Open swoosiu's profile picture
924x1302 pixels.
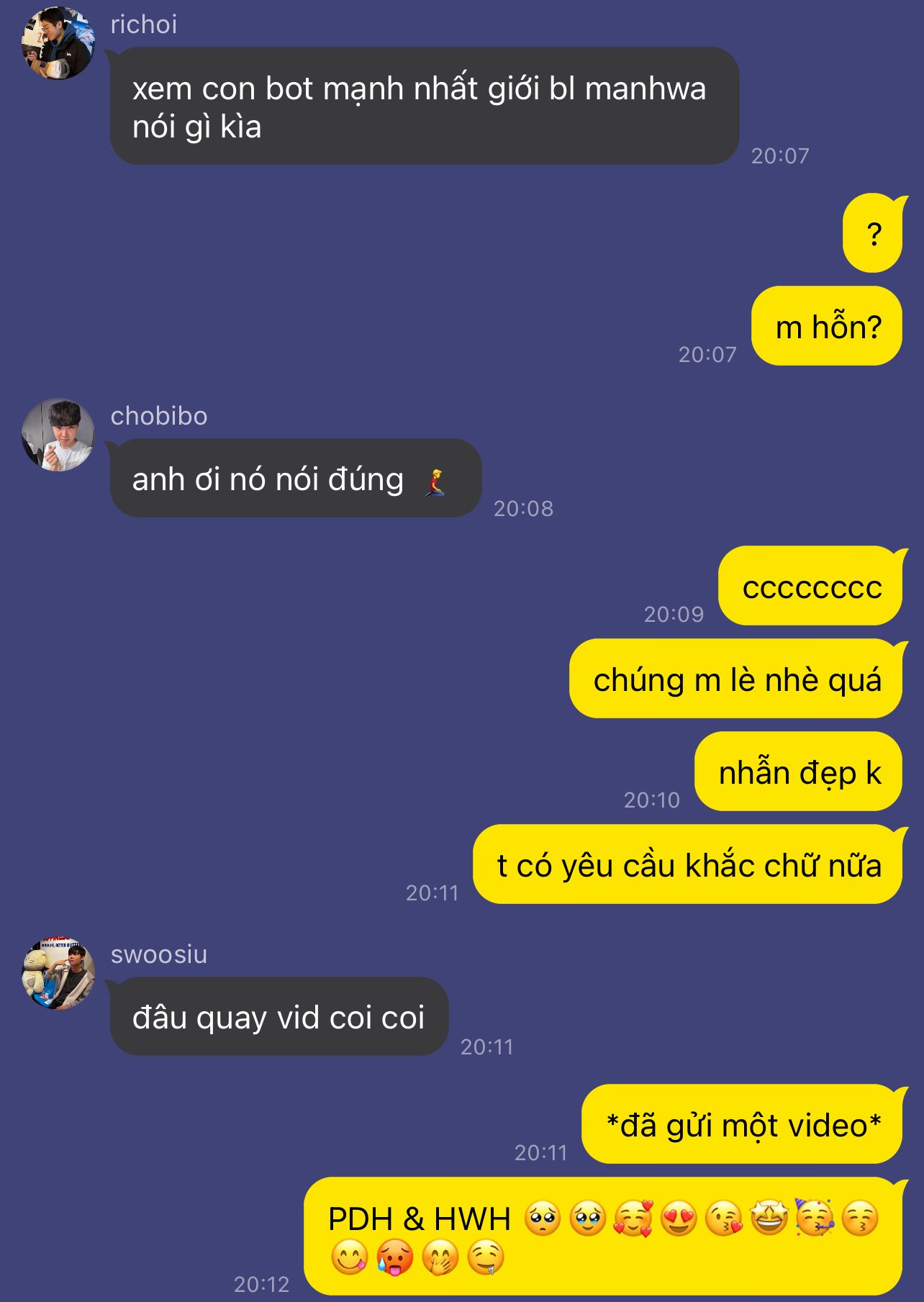pyautogui.click(x=58, y=973)
